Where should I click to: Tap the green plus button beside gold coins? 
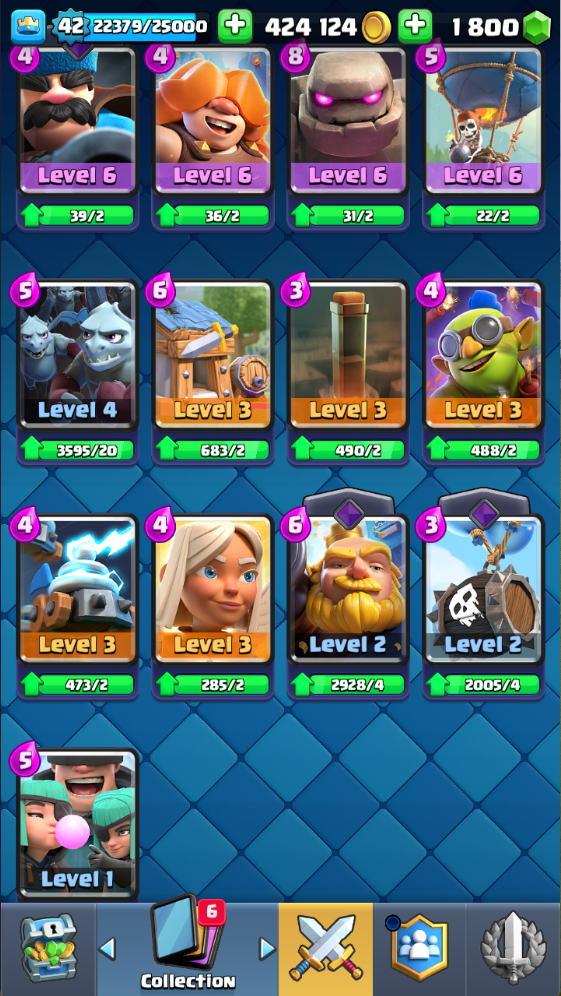(234, 27)
